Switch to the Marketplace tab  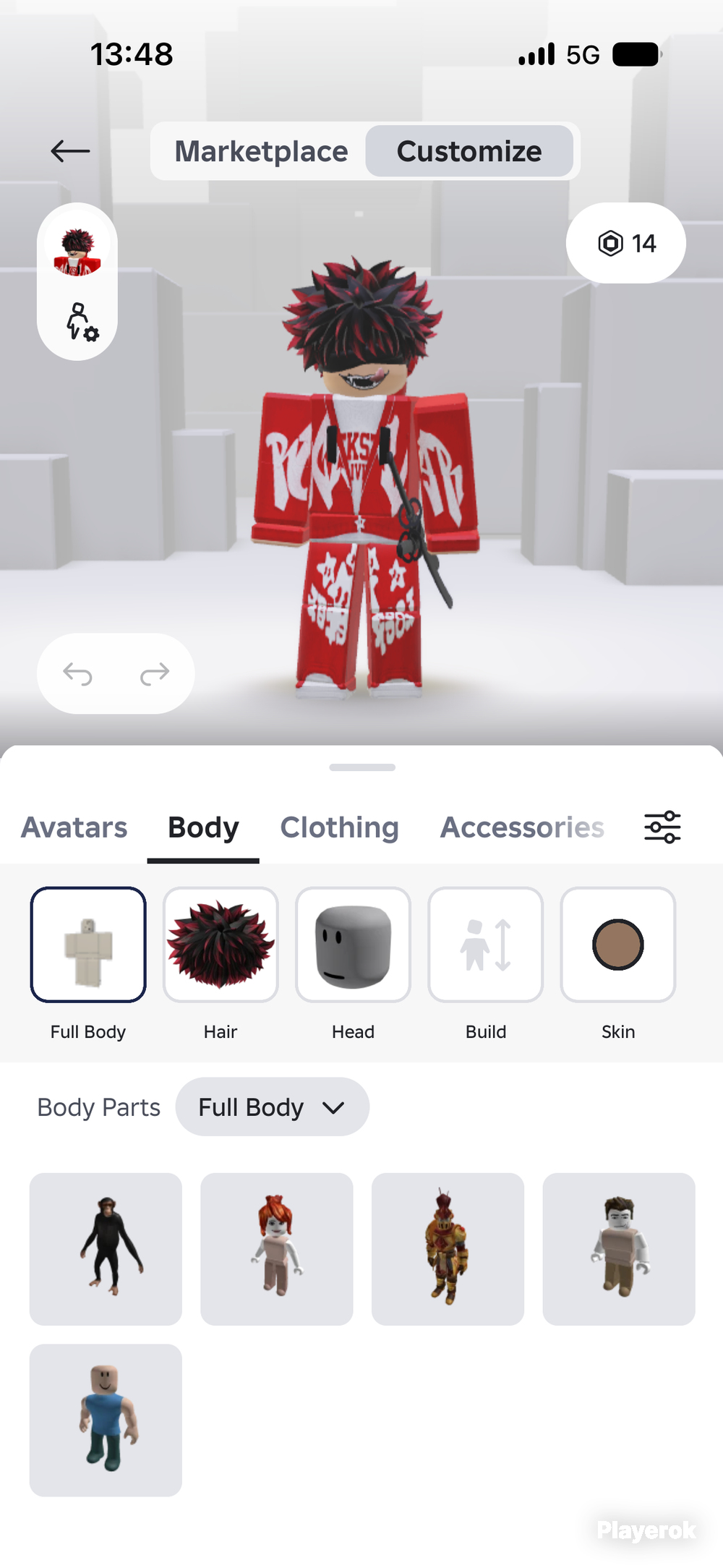coord(261,151)
